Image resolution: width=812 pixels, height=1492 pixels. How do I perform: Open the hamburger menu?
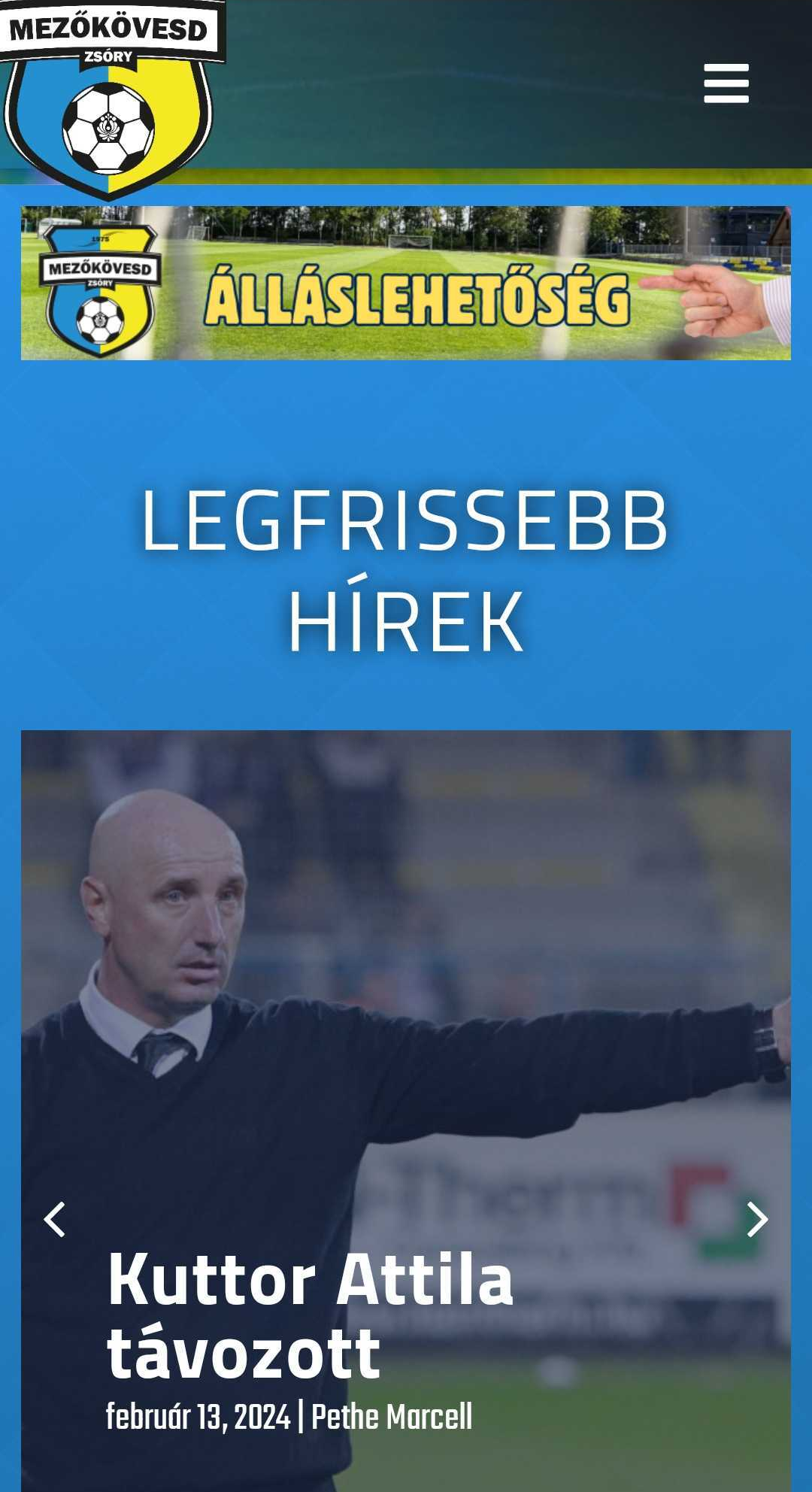[726, 83]
